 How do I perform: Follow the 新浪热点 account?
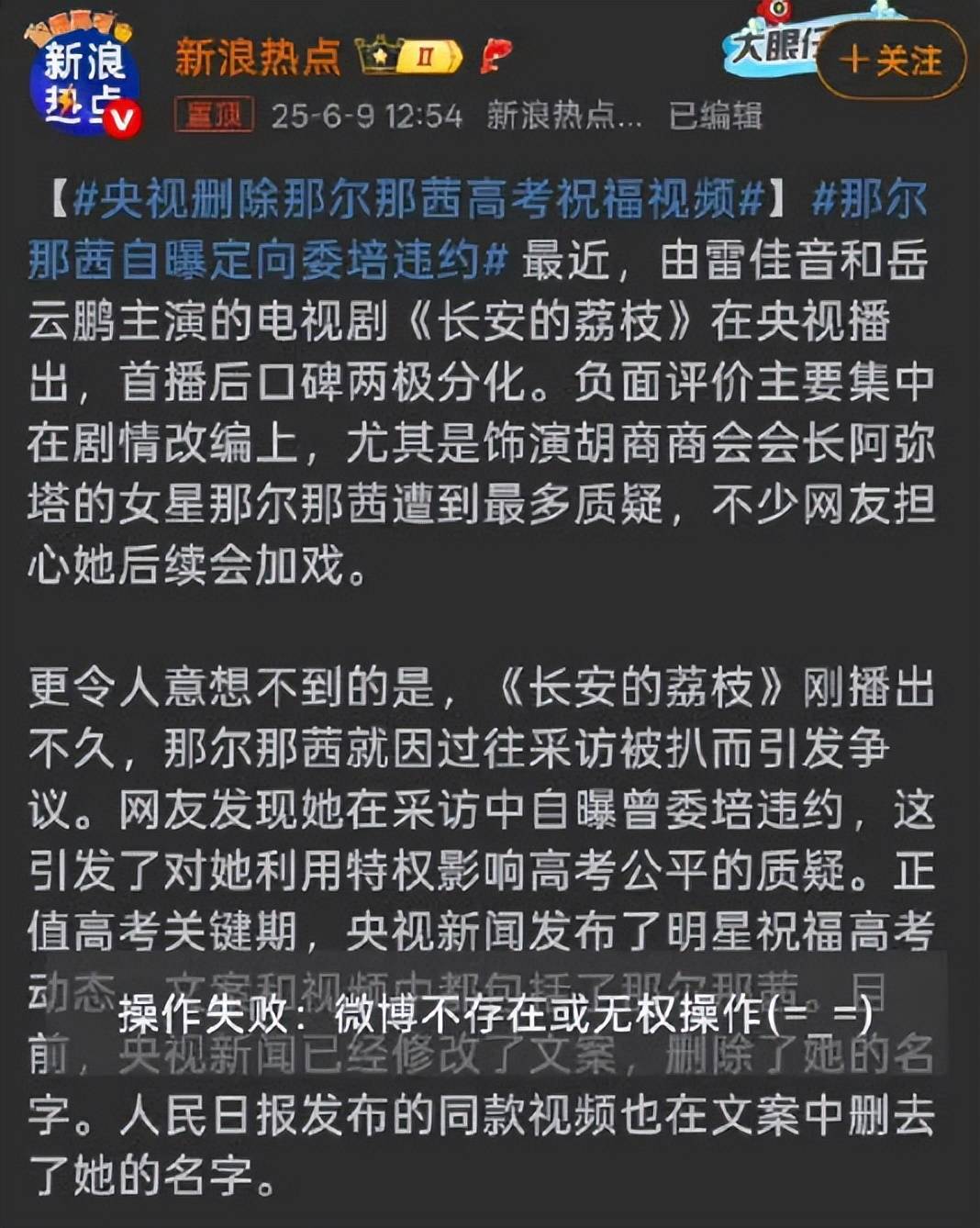890,61
